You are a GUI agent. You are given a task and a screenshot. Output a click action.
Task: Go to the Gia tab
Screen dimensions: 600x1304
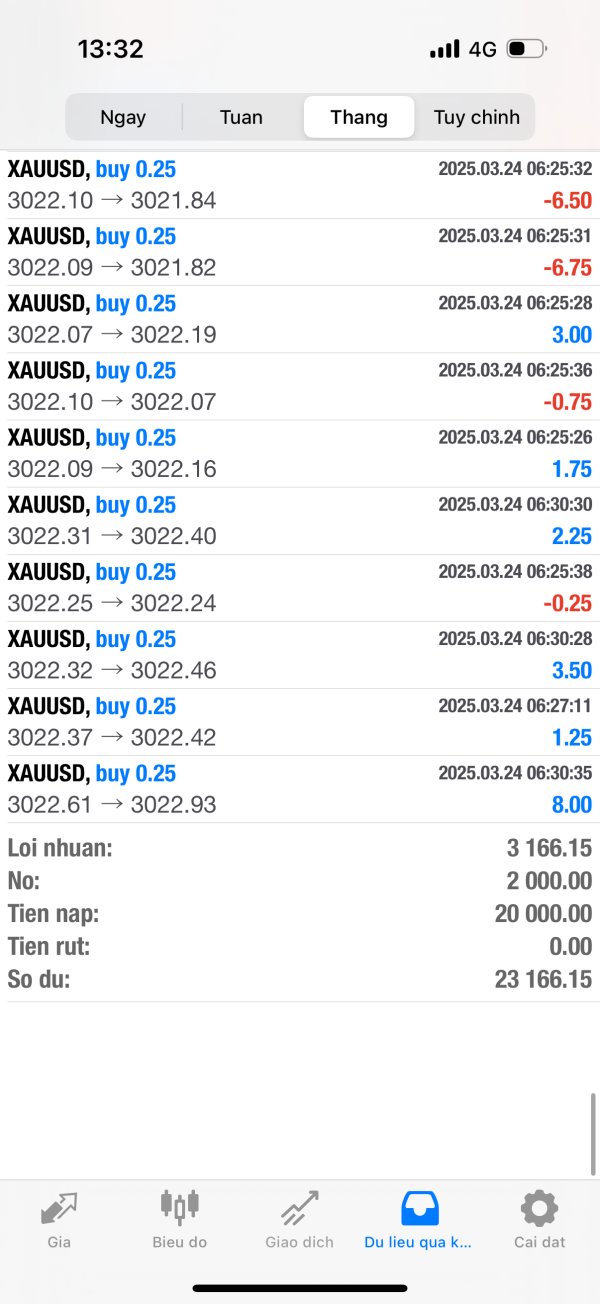(x=59, y=1220)
